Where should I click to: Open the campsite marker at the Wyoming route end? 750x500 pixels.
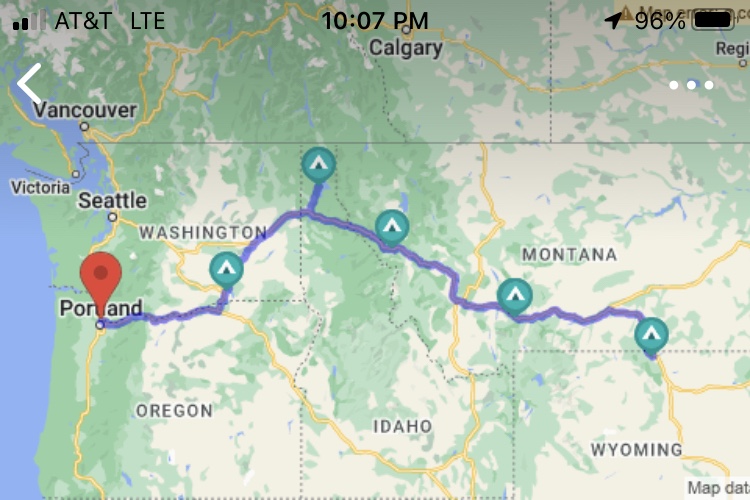(x=651, y=333)
